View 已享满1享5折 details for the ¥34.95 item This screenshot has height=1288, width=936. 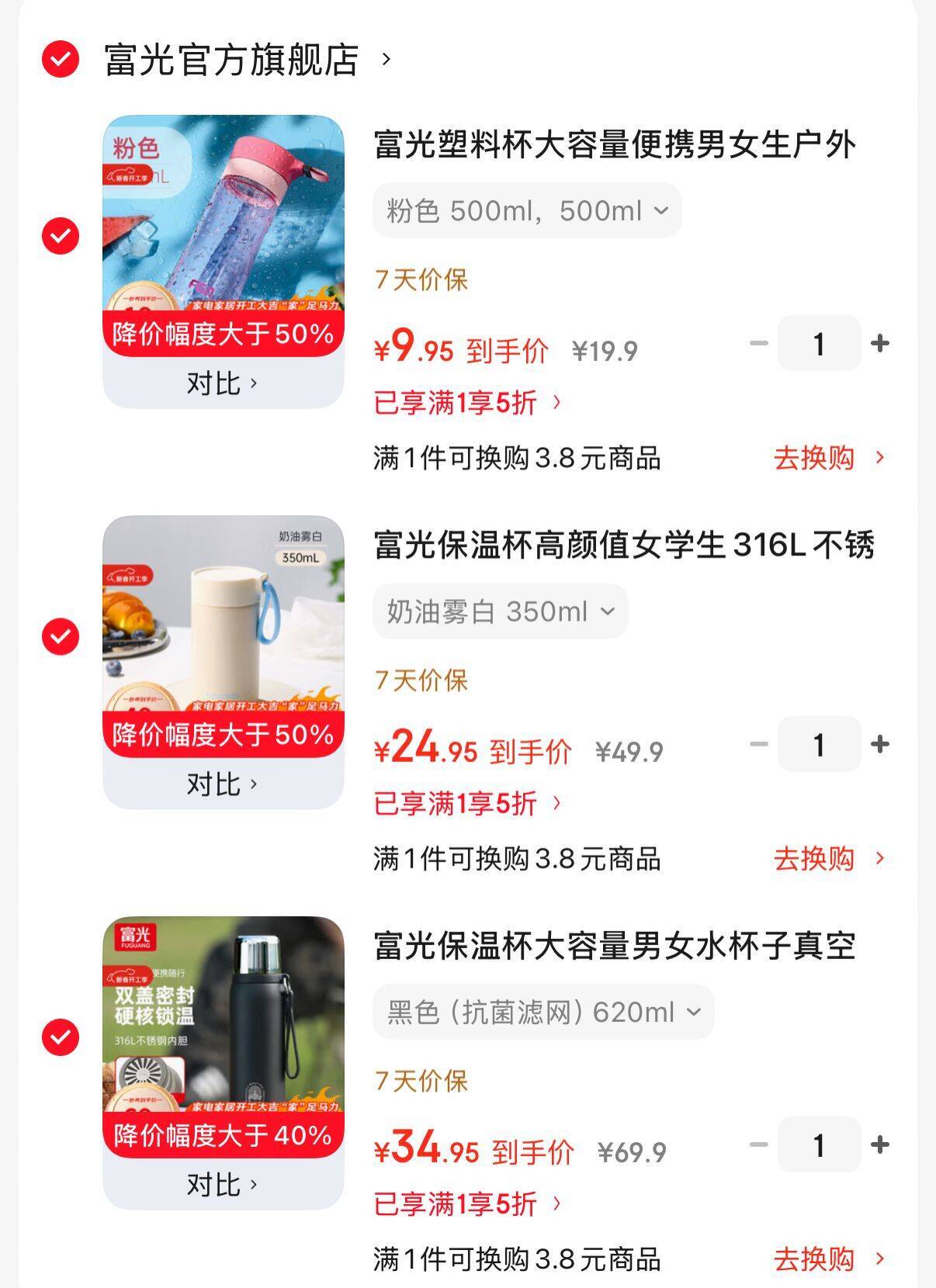point(467,1204)
